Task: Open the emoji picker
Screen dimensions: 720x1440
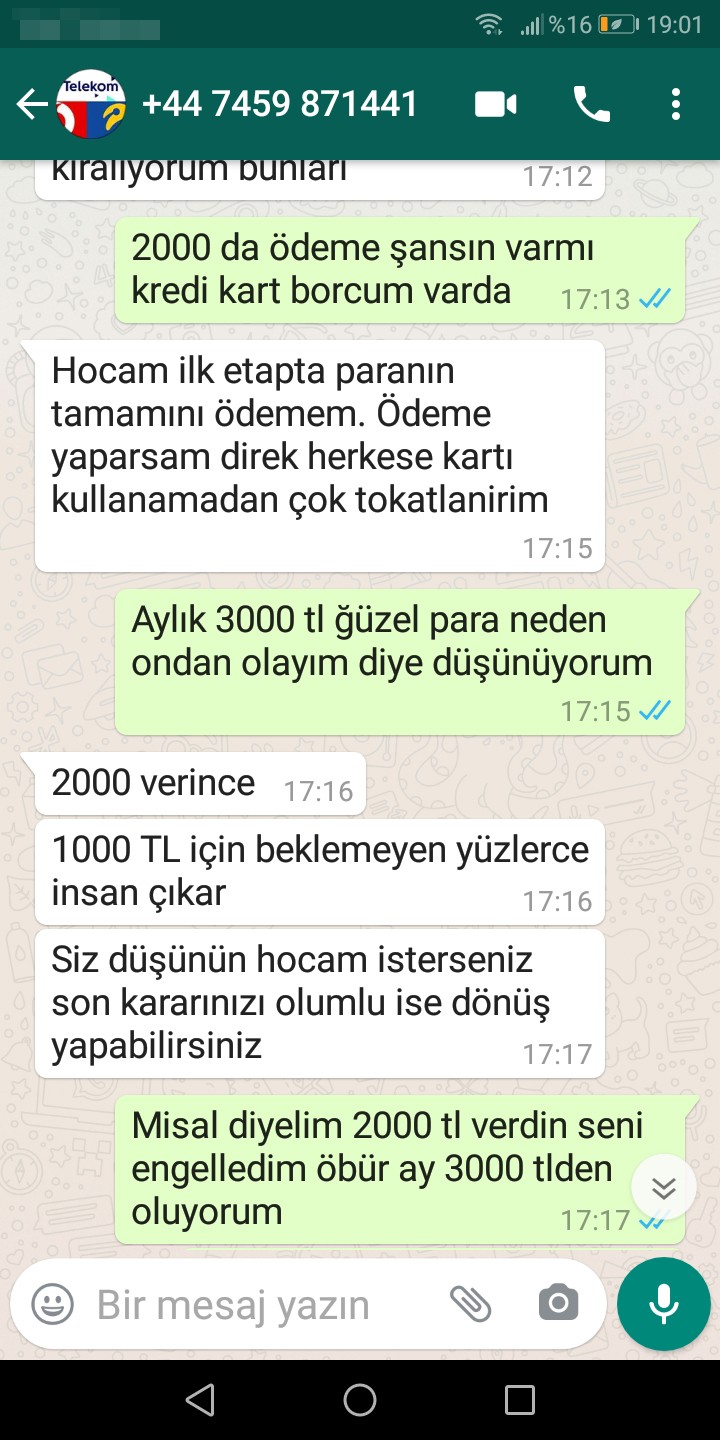Action: coord(53,1303)
